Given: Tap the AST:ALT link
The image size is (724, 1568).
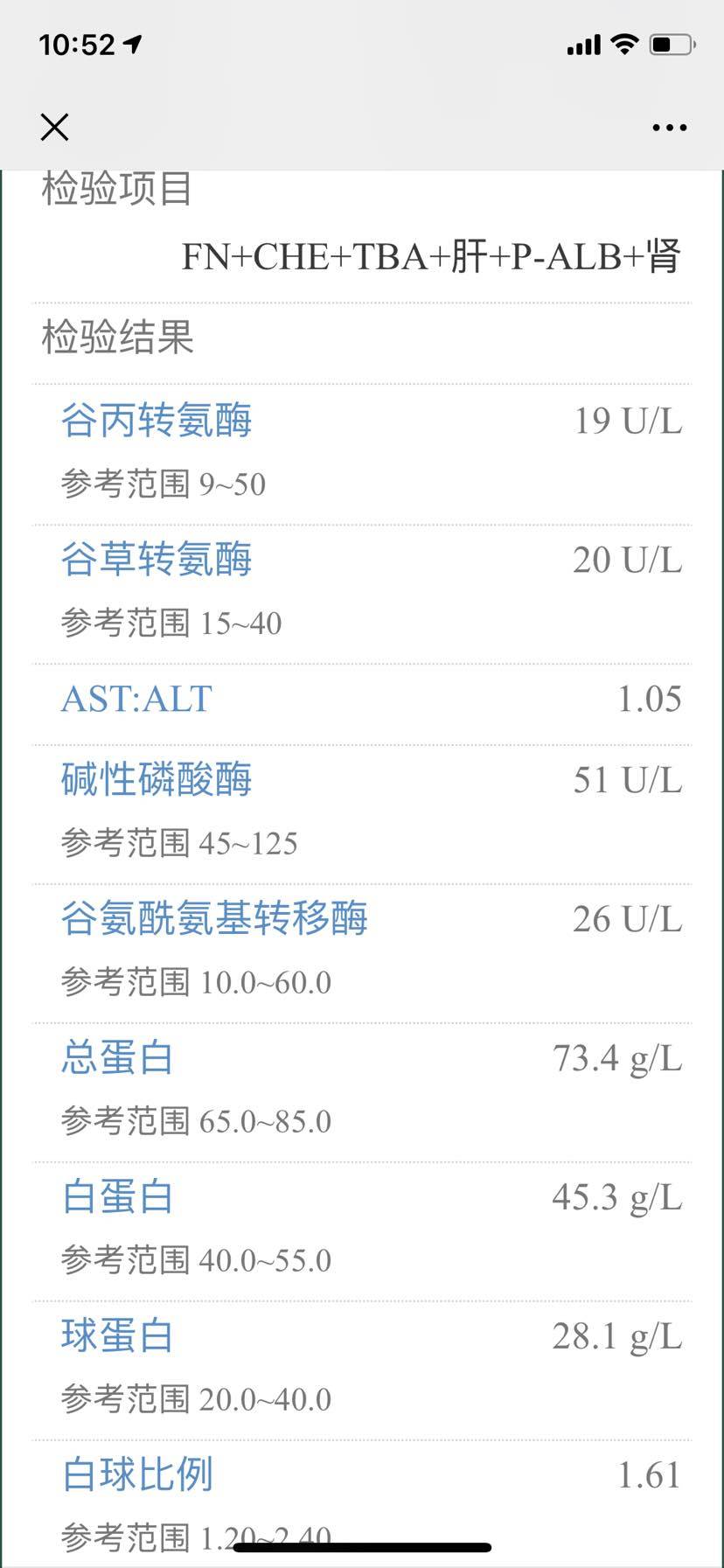Looking at the screenshot, I should pyautogui.click(x=136, y=699).
